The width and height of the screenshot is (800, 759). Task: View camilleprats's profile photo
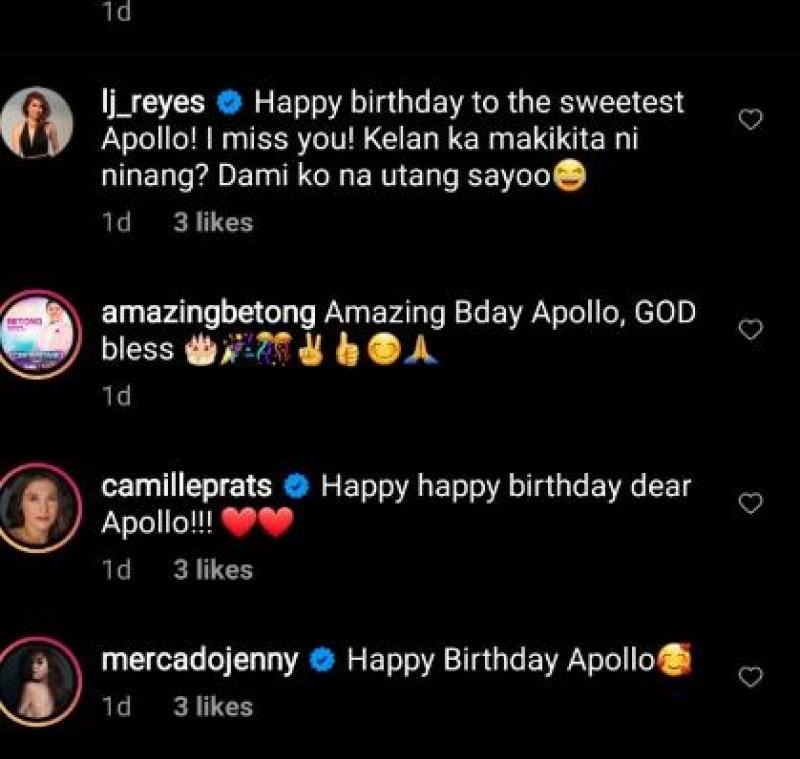[x=38, y=507]
